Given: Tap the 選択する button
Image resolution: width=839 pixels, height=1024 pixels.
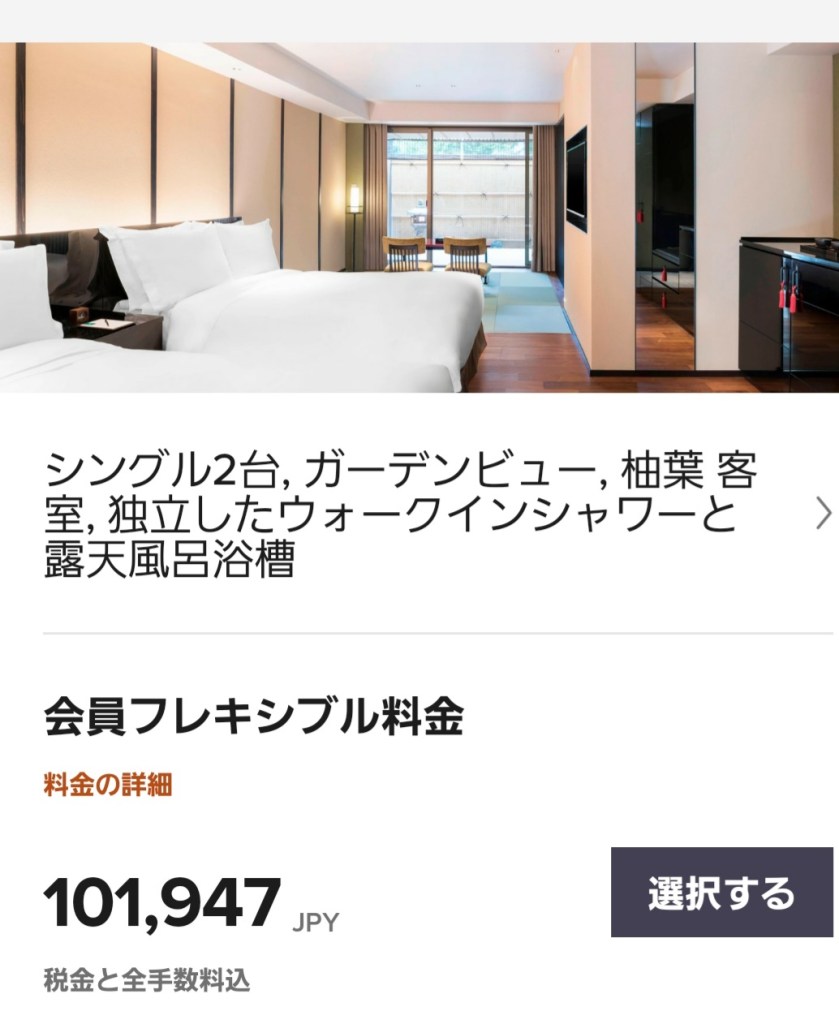Looking at the screenshot, I should pos(721,892).
